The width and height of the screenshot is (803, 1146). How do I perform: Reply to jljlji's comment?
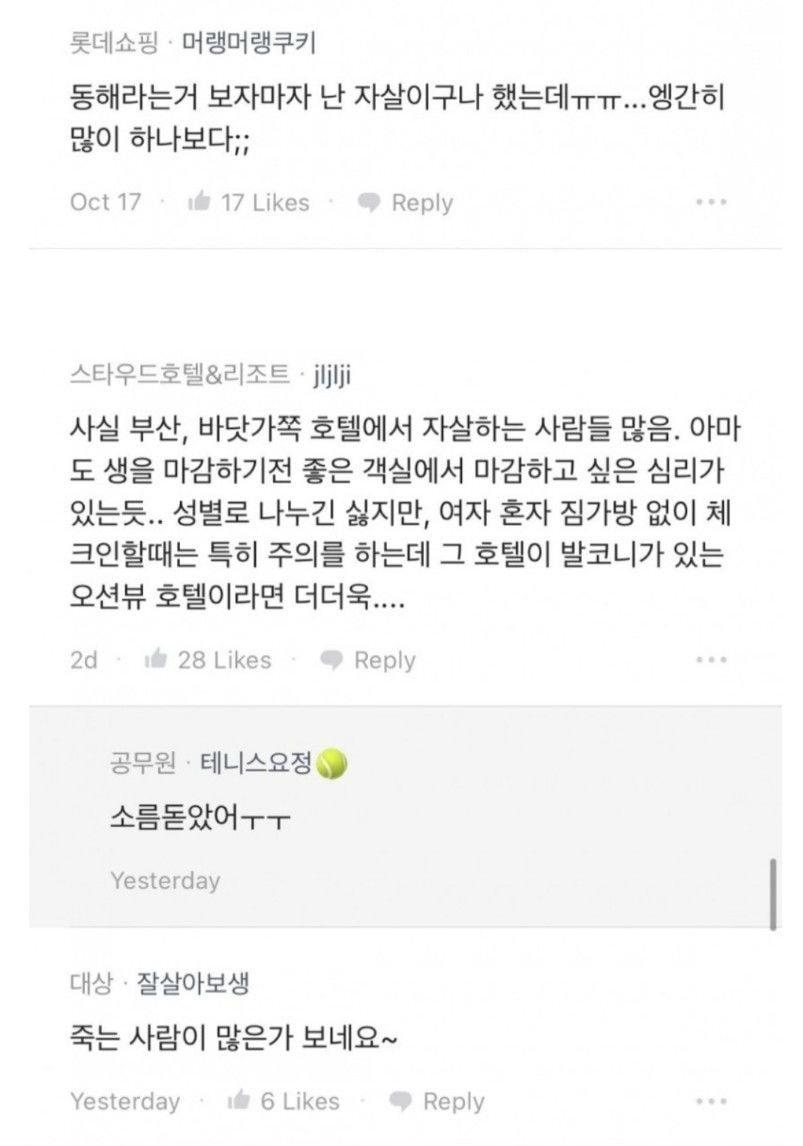[367, 660]
